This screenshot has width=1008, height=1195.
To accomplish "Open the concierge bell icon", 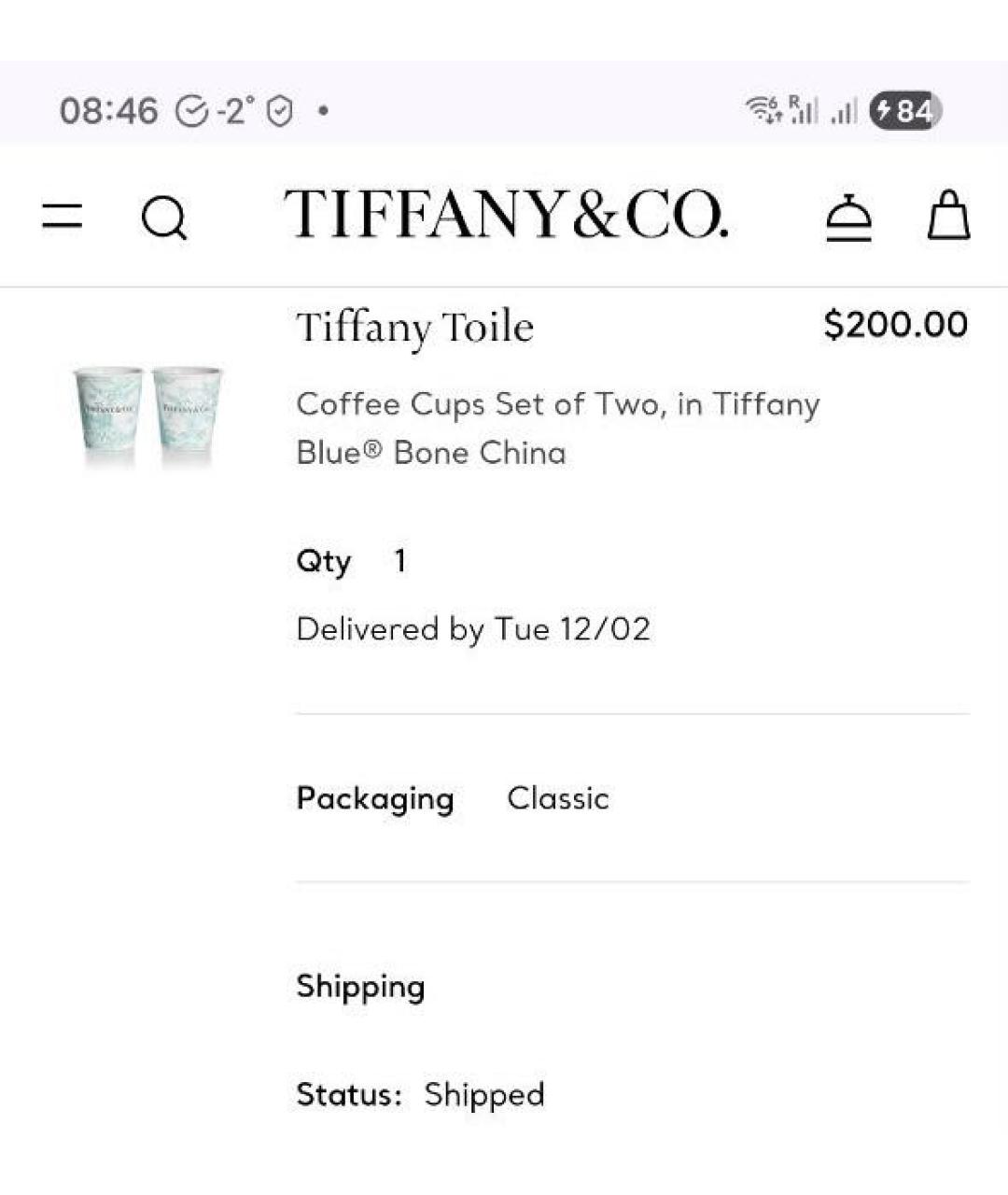I will click(848, 218).
